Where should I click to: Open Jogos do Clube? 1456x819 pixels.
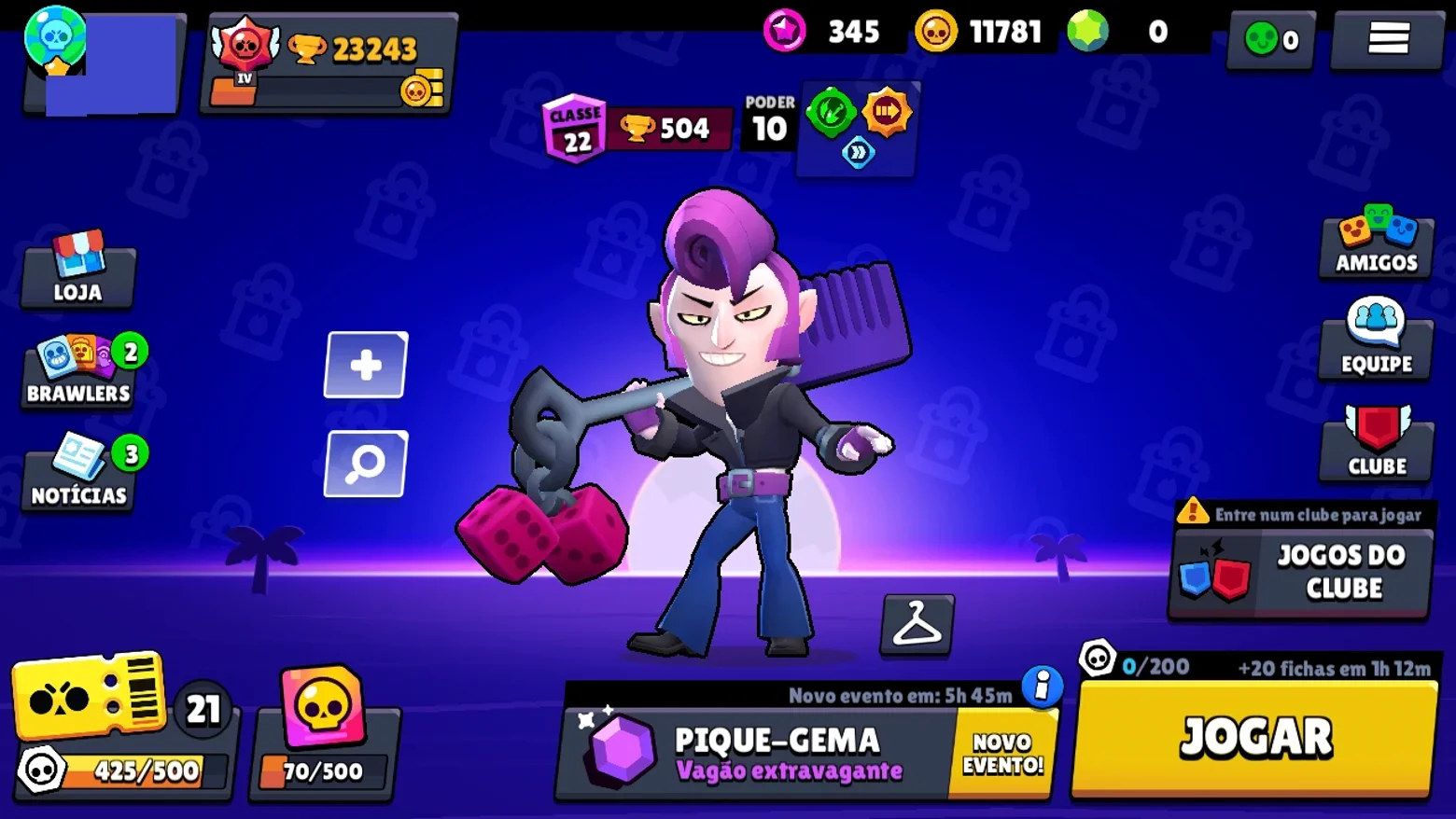[x=1301, y=572]
